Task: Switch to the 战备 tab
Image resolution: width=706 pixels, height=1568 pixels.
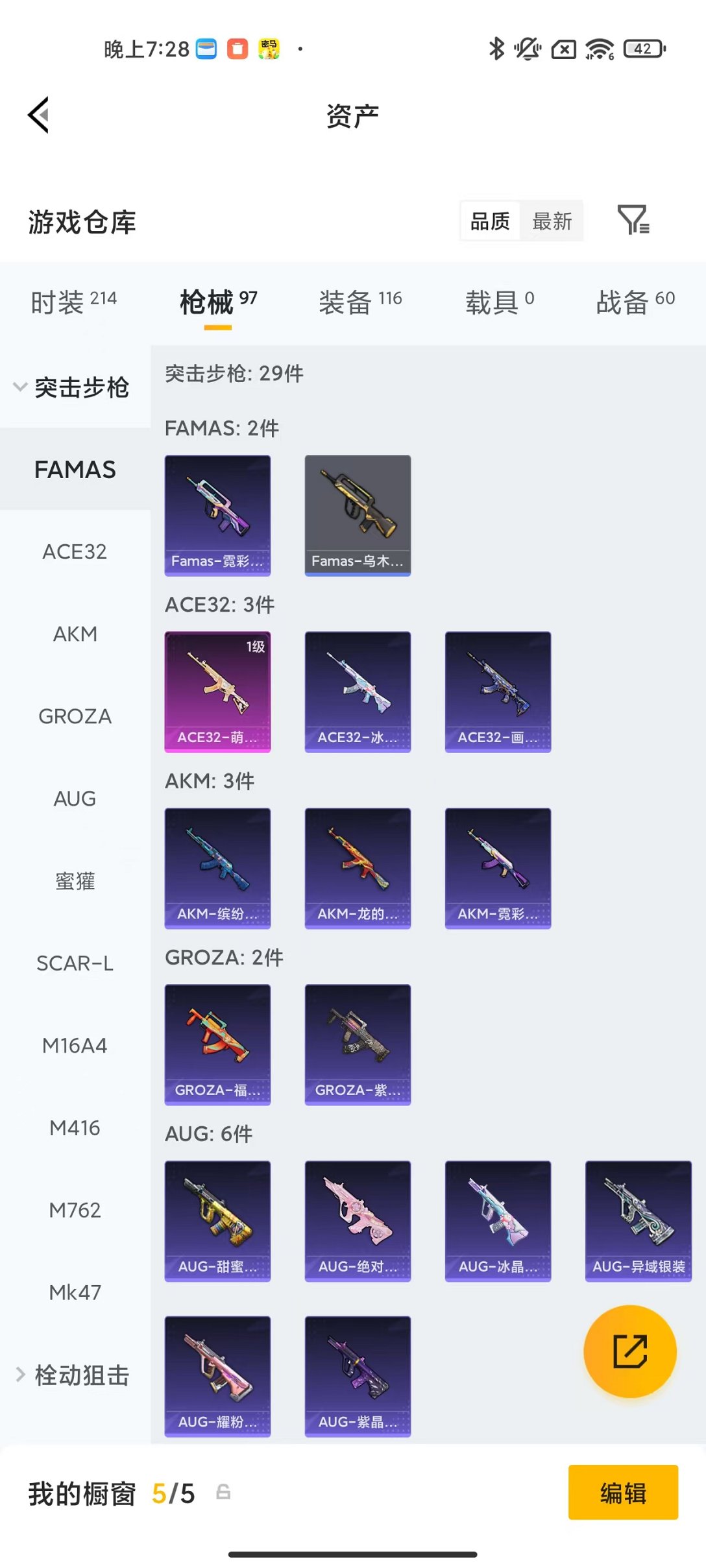Action: (x=635, y=302)
